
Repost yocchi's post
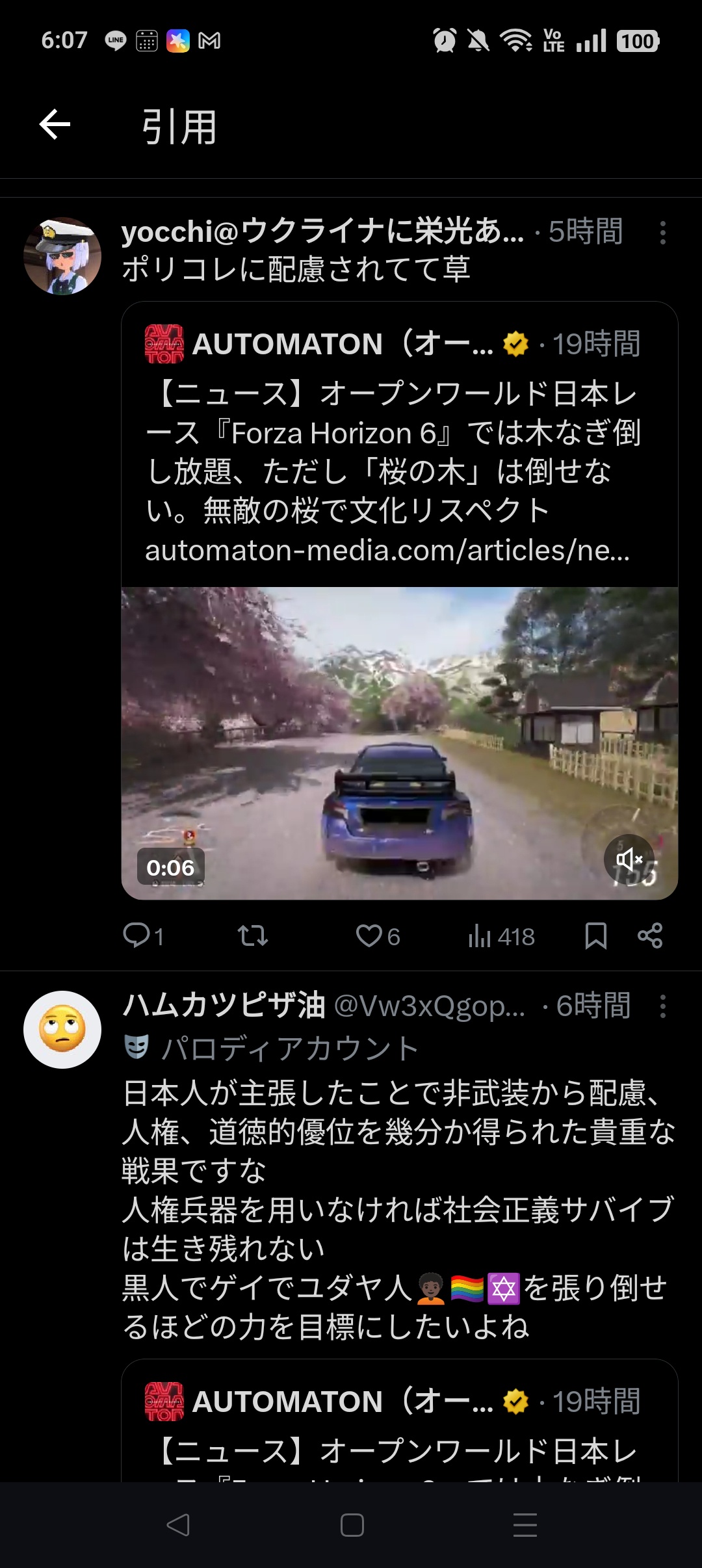click(252, 936)
